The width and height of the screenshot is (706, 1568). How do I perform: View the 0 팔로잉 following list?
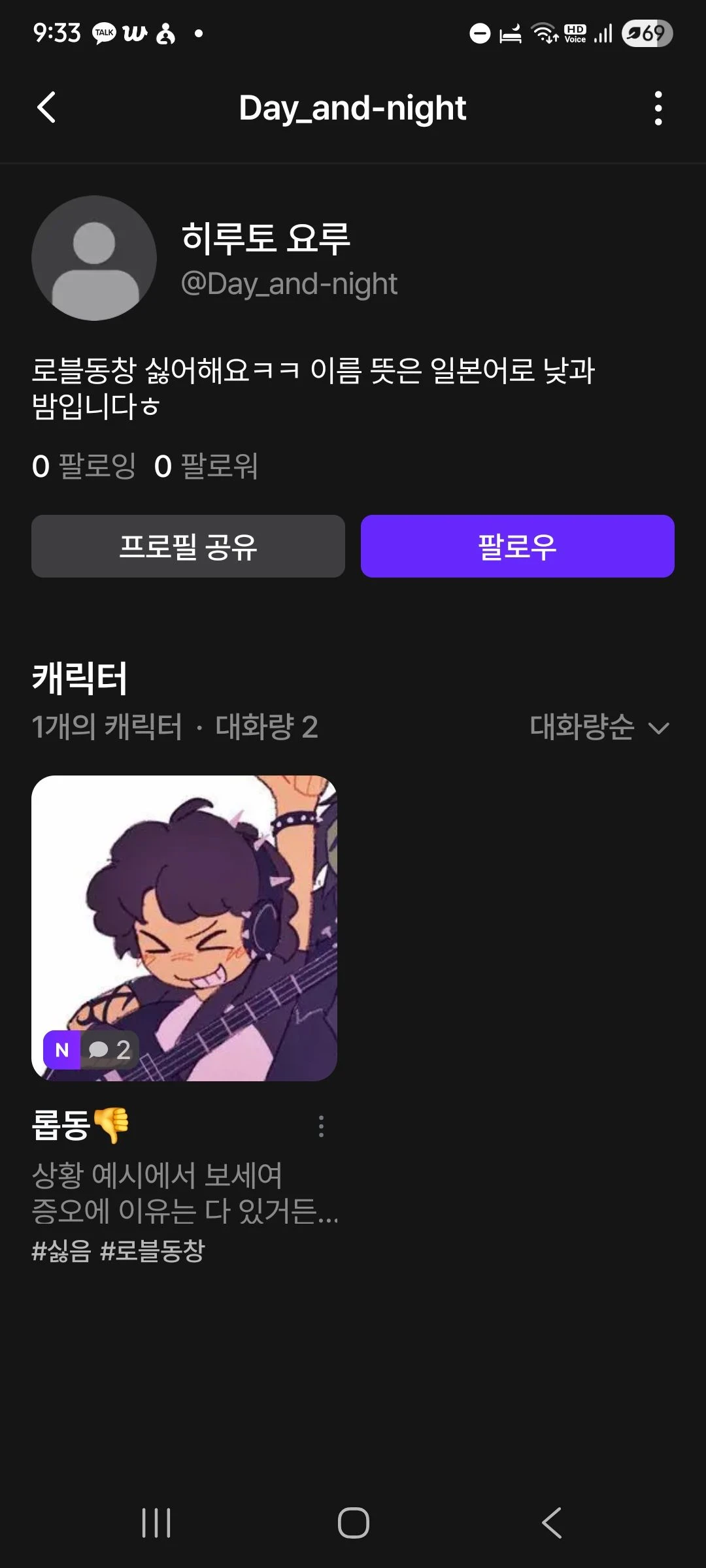click(84, 466)
